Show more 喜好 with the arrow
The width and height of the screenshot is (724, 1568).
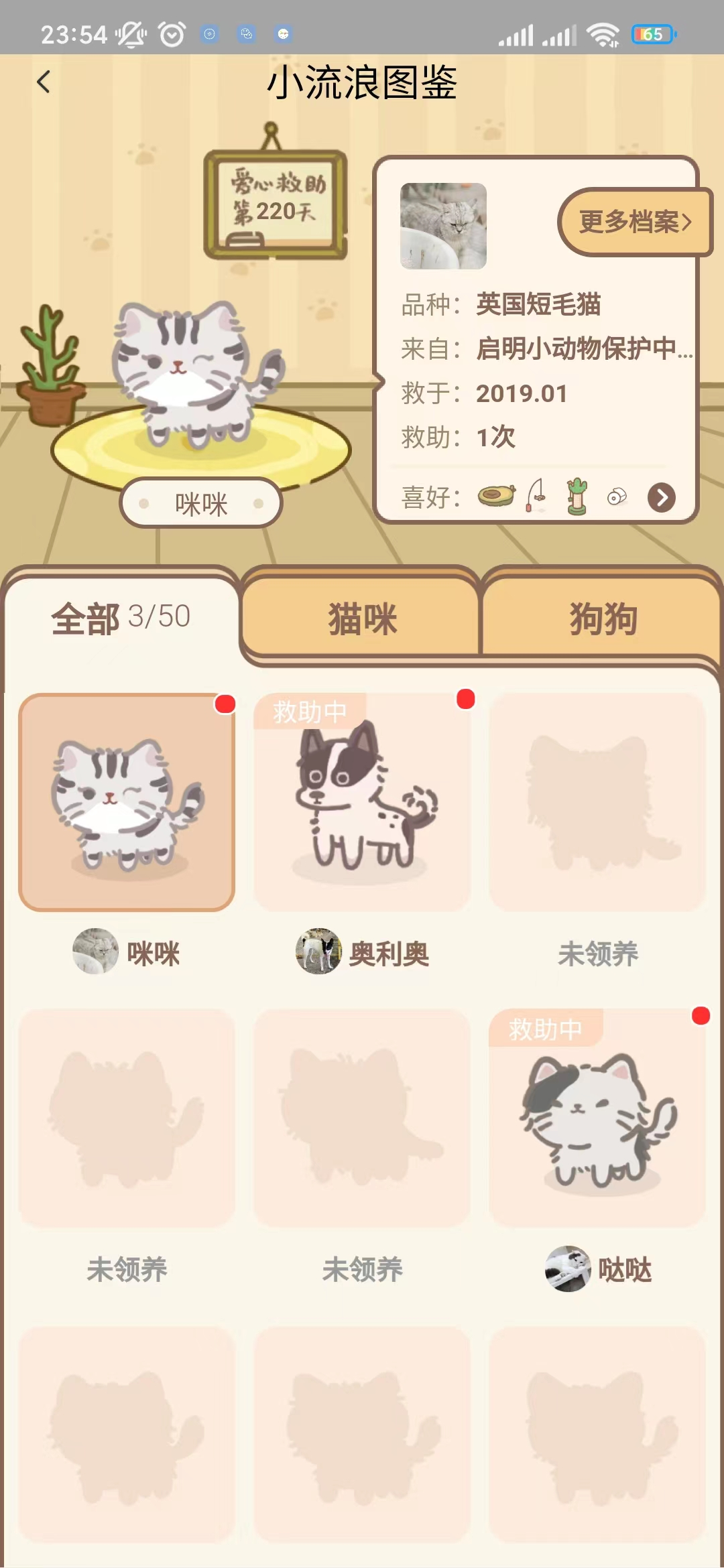[661, 497]
